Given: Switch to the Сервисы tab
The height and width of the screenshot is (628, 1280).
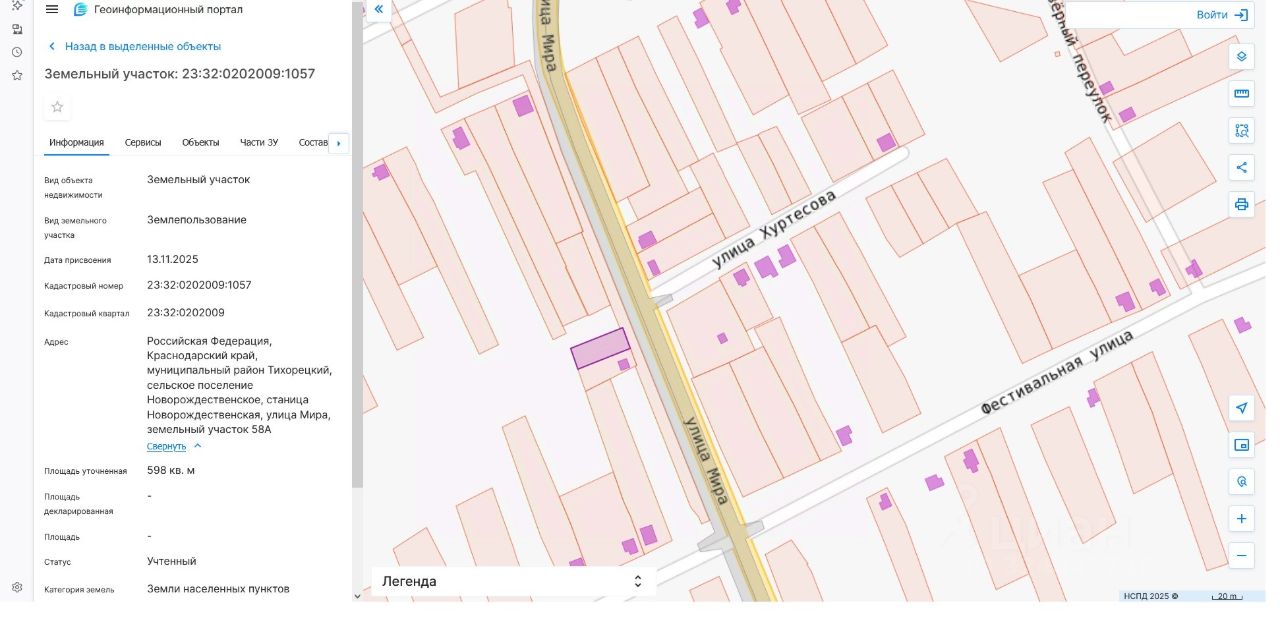Looking at the screenshot, I should [x=143, y=143].
